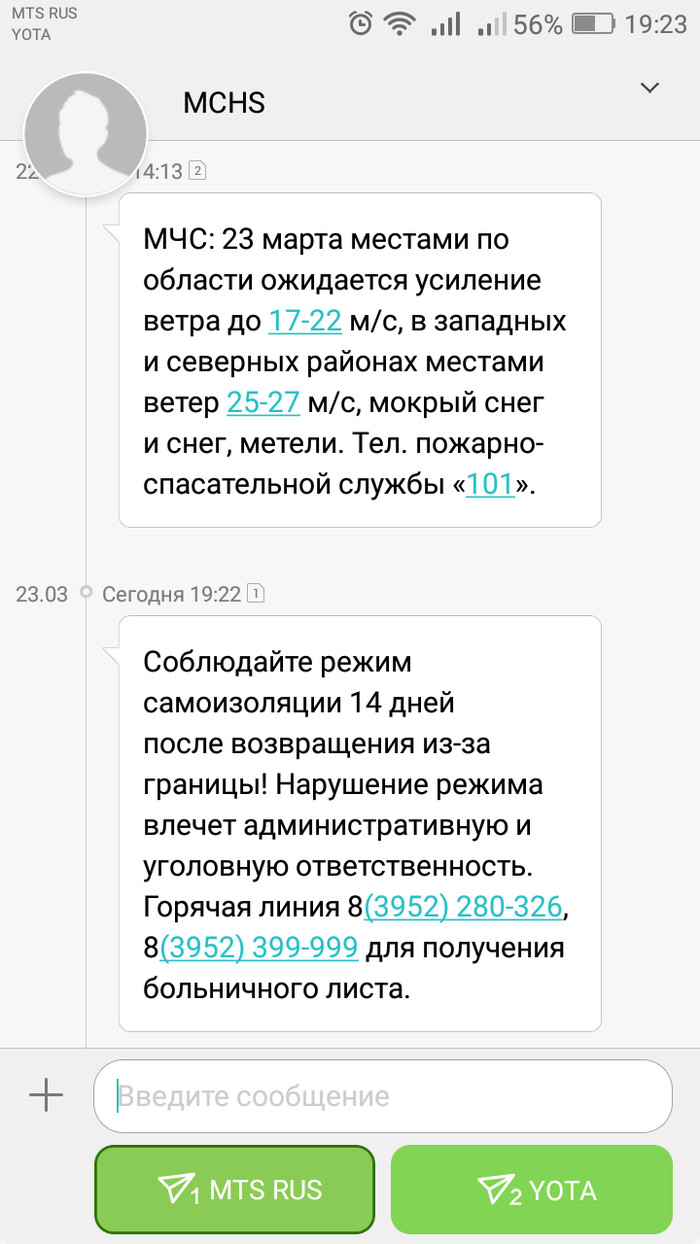700x1244 pixels.
Task: Tap the 17-22 link in the message
Action: coord(305,321)
